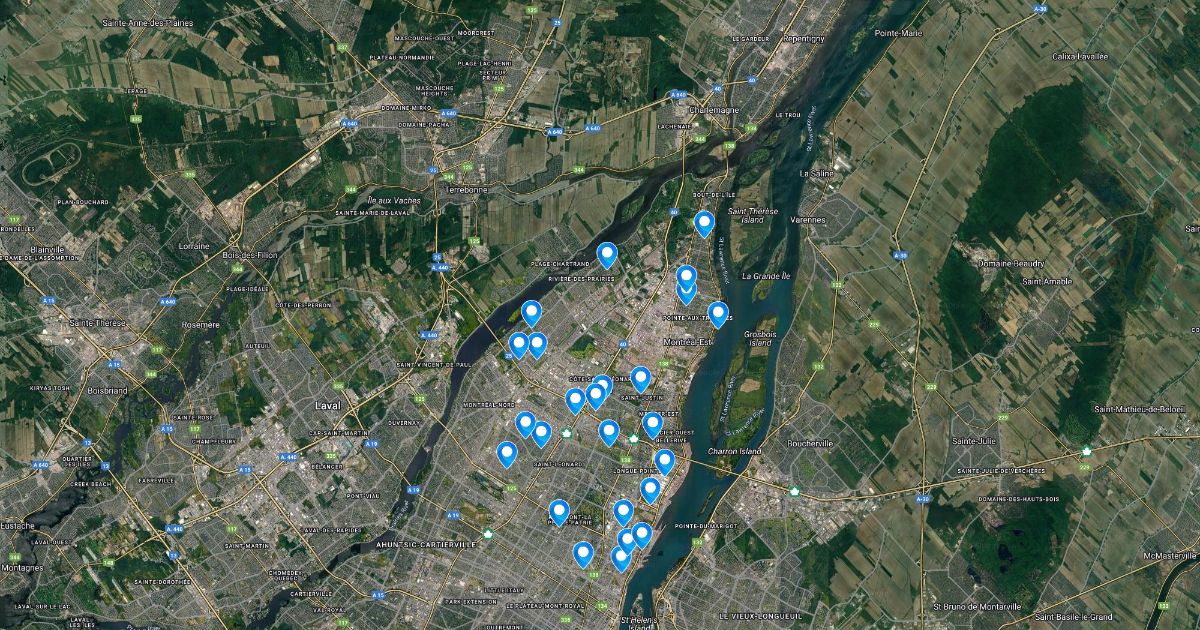Select the map pin above Plage Chartrand
Image resolution: width=1200 pixels, height=630 pixels.
point(607,255)
